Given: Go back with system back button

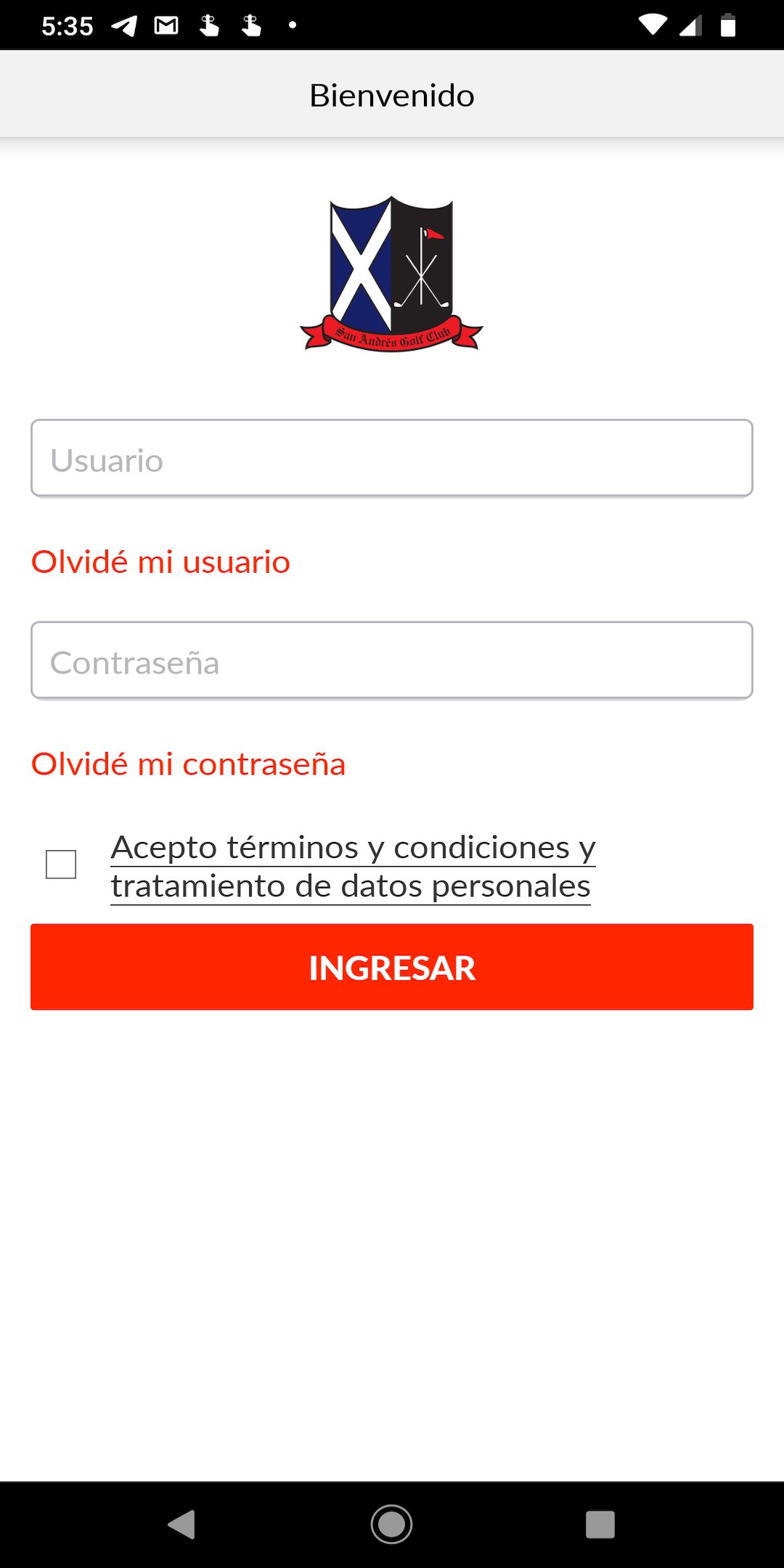Looking at the screenshot, I should click(181, 1524).
